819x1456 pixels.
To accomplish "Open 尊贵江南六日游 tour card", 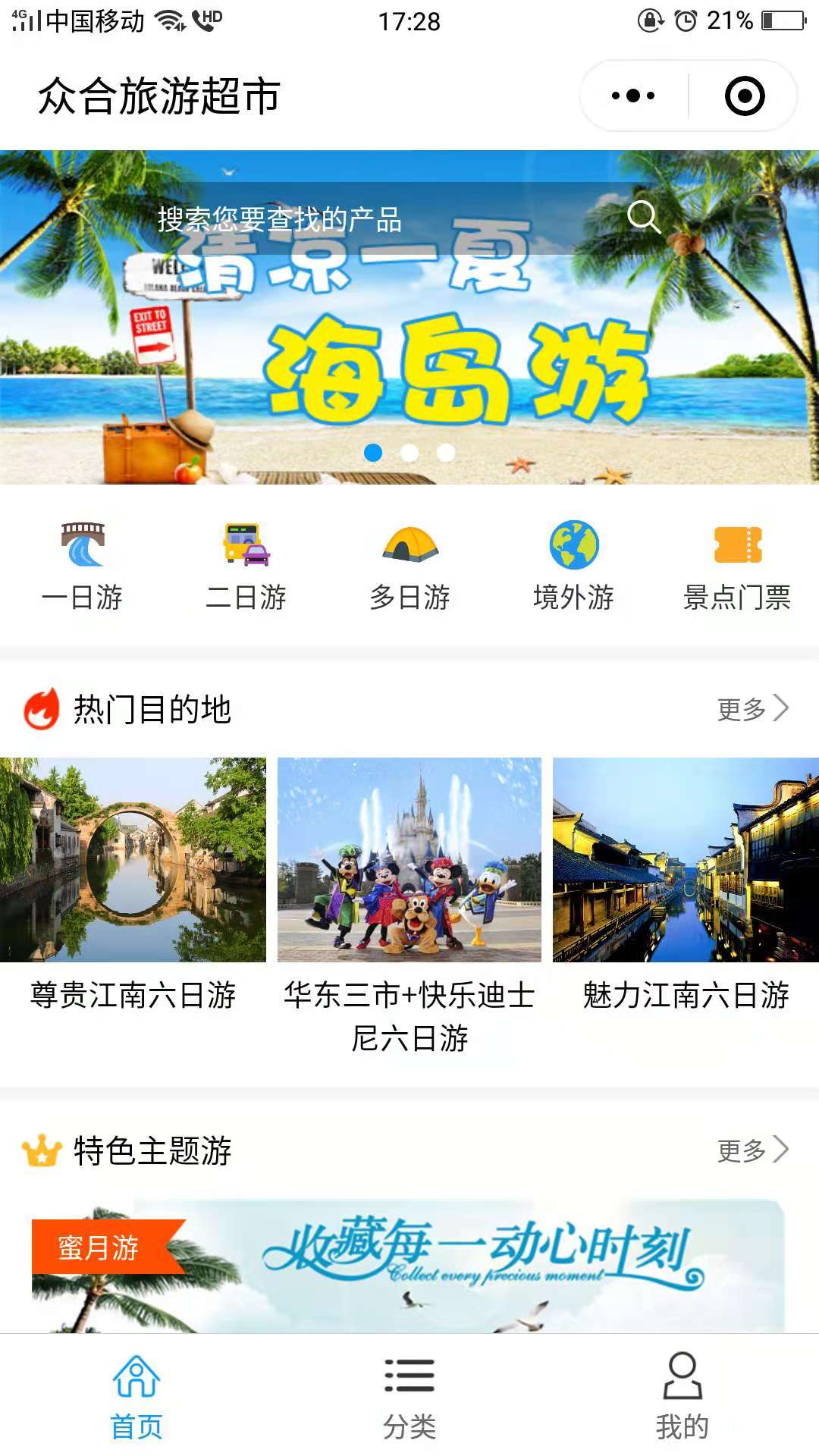I will [133, 883].
